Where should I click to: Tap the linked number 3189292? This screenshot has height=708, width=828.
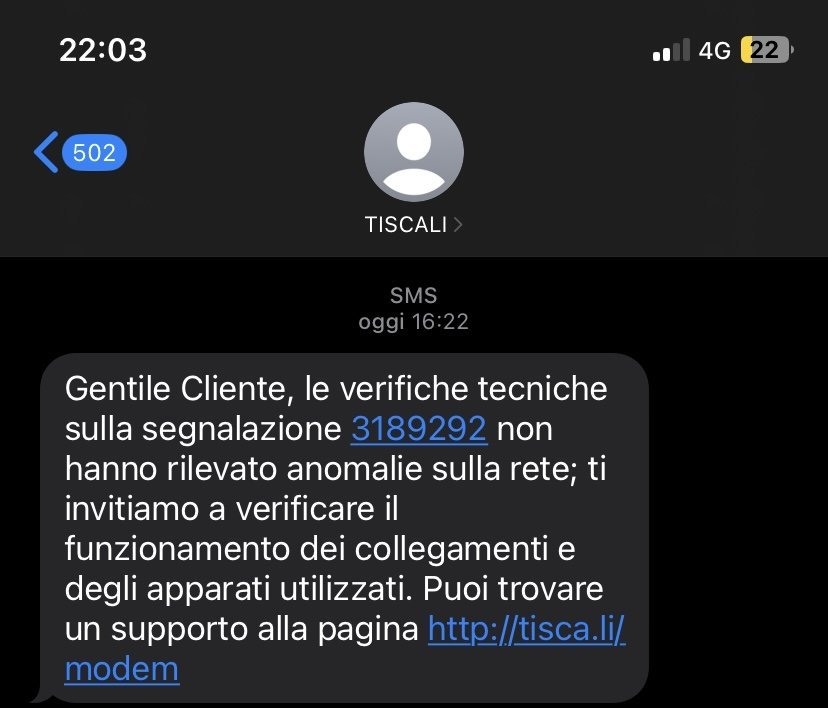[418, 429]
